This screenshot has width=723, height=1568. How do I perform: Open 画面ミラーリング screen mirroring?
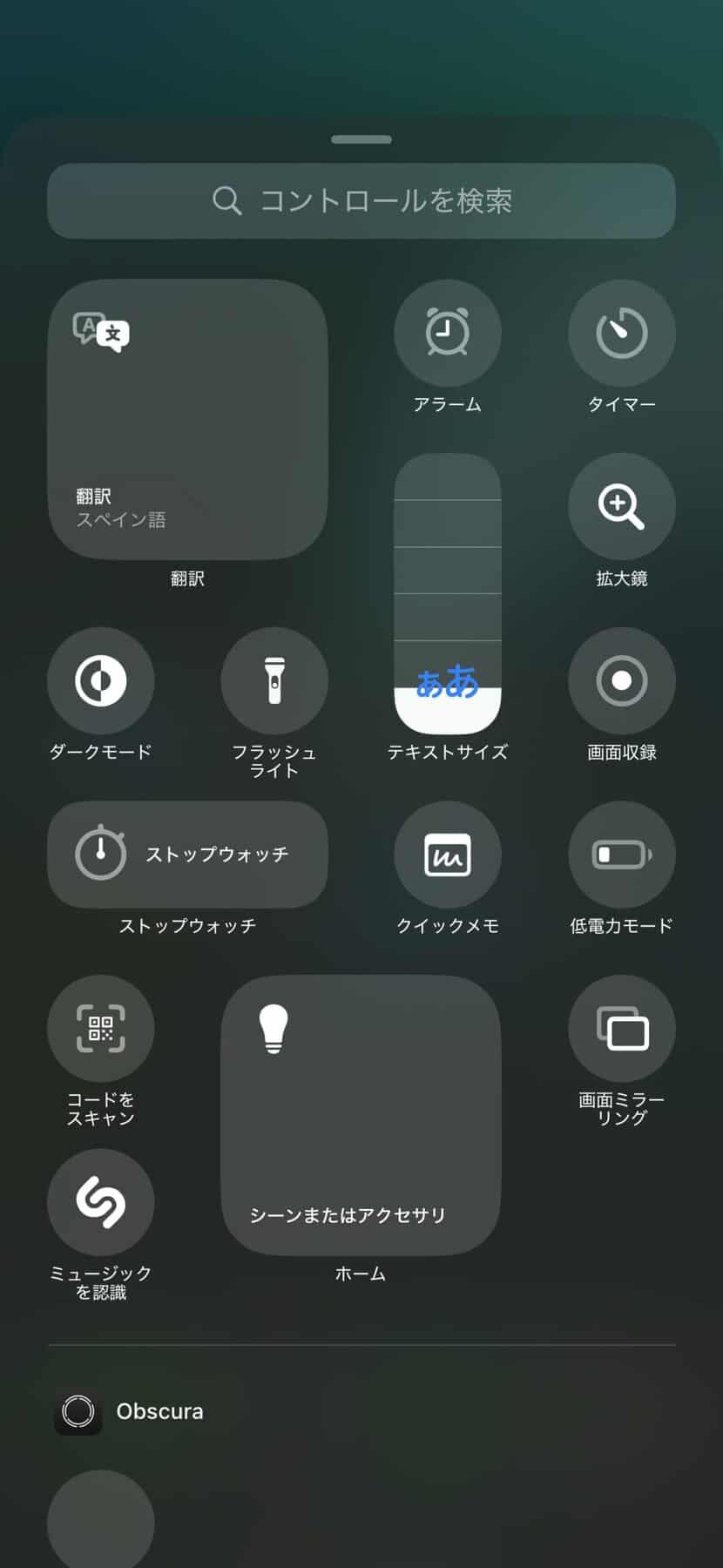click(621, 1029)
